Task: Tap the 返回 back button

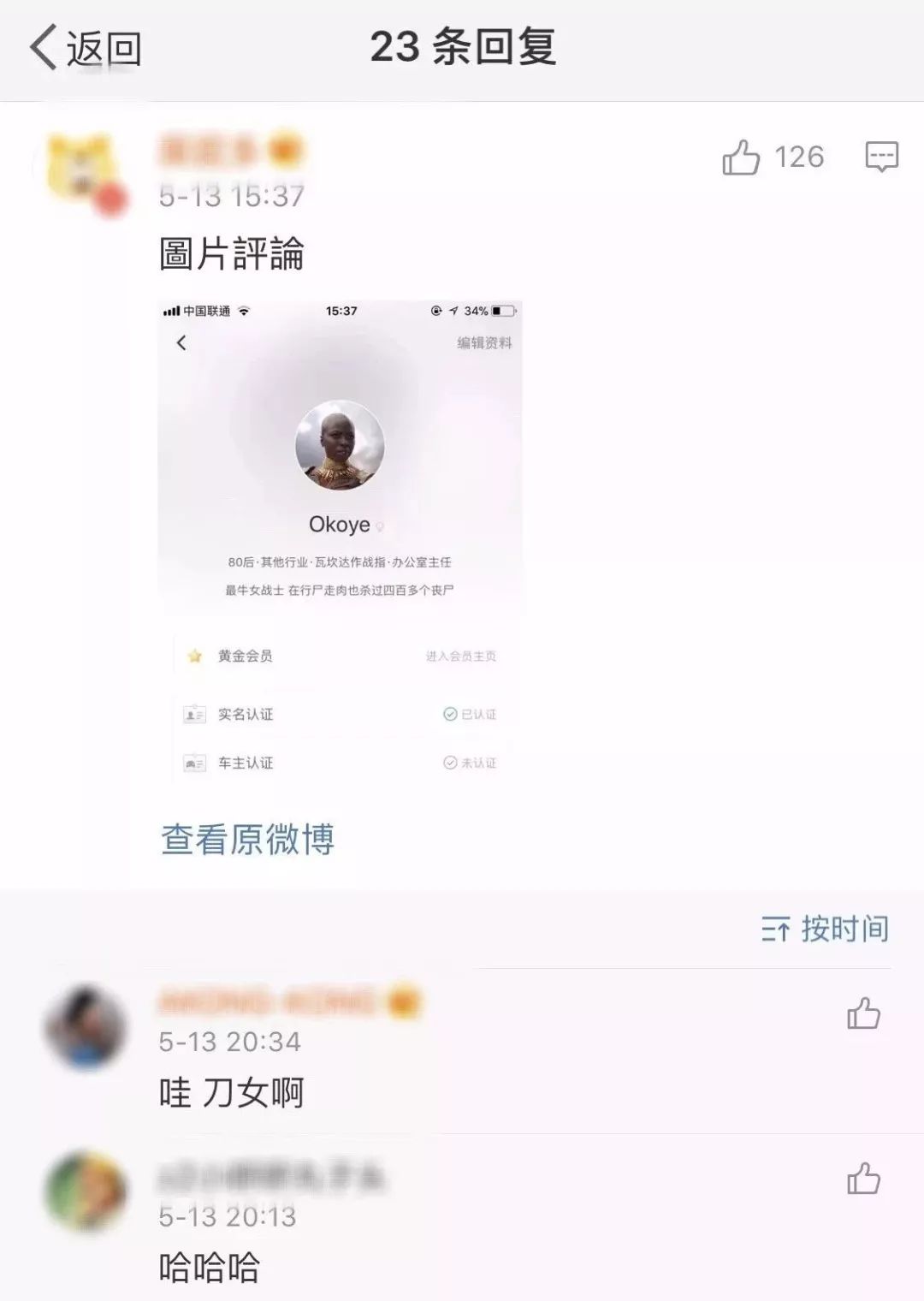Action: [x=86, y=48]
